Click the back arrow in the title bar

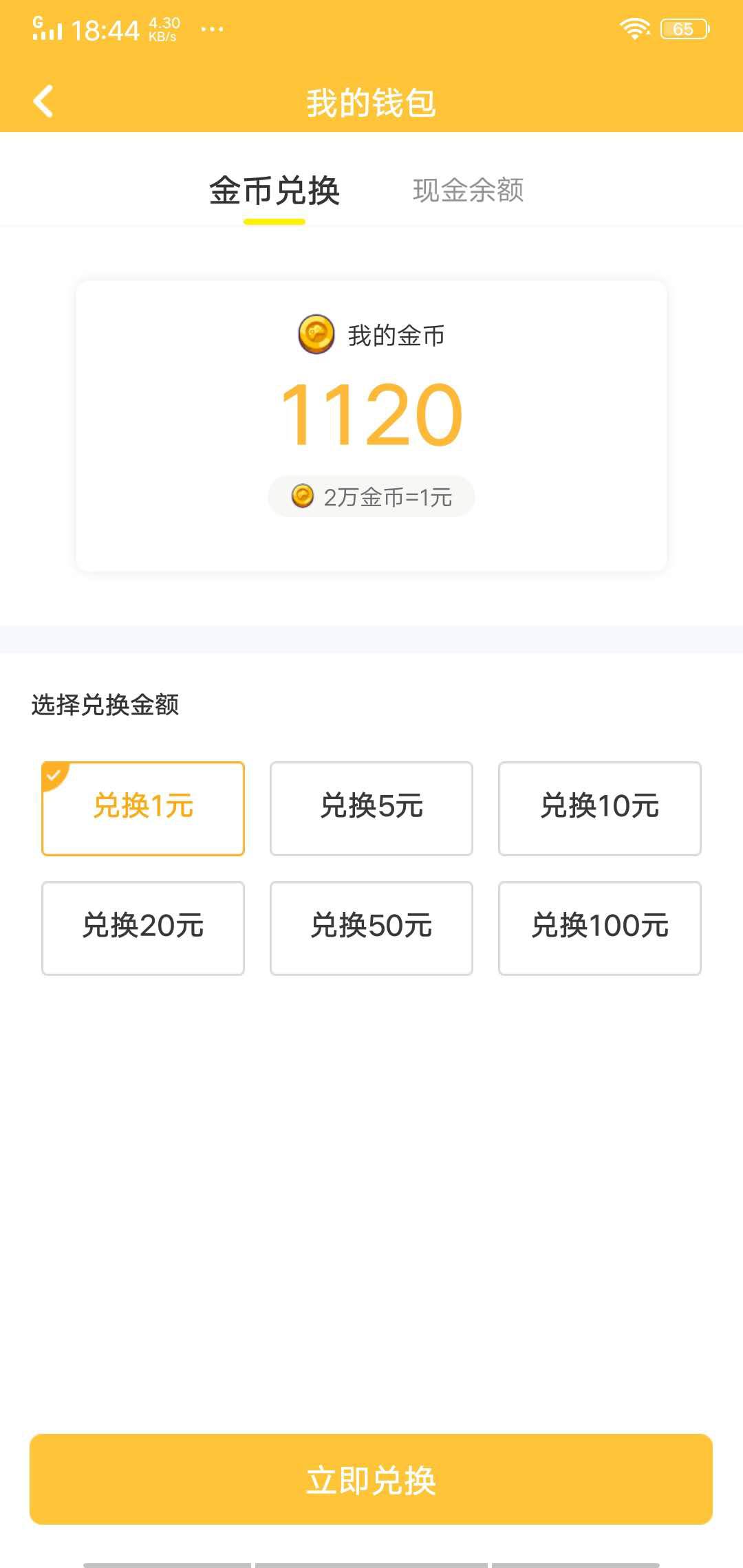[44, 100]
